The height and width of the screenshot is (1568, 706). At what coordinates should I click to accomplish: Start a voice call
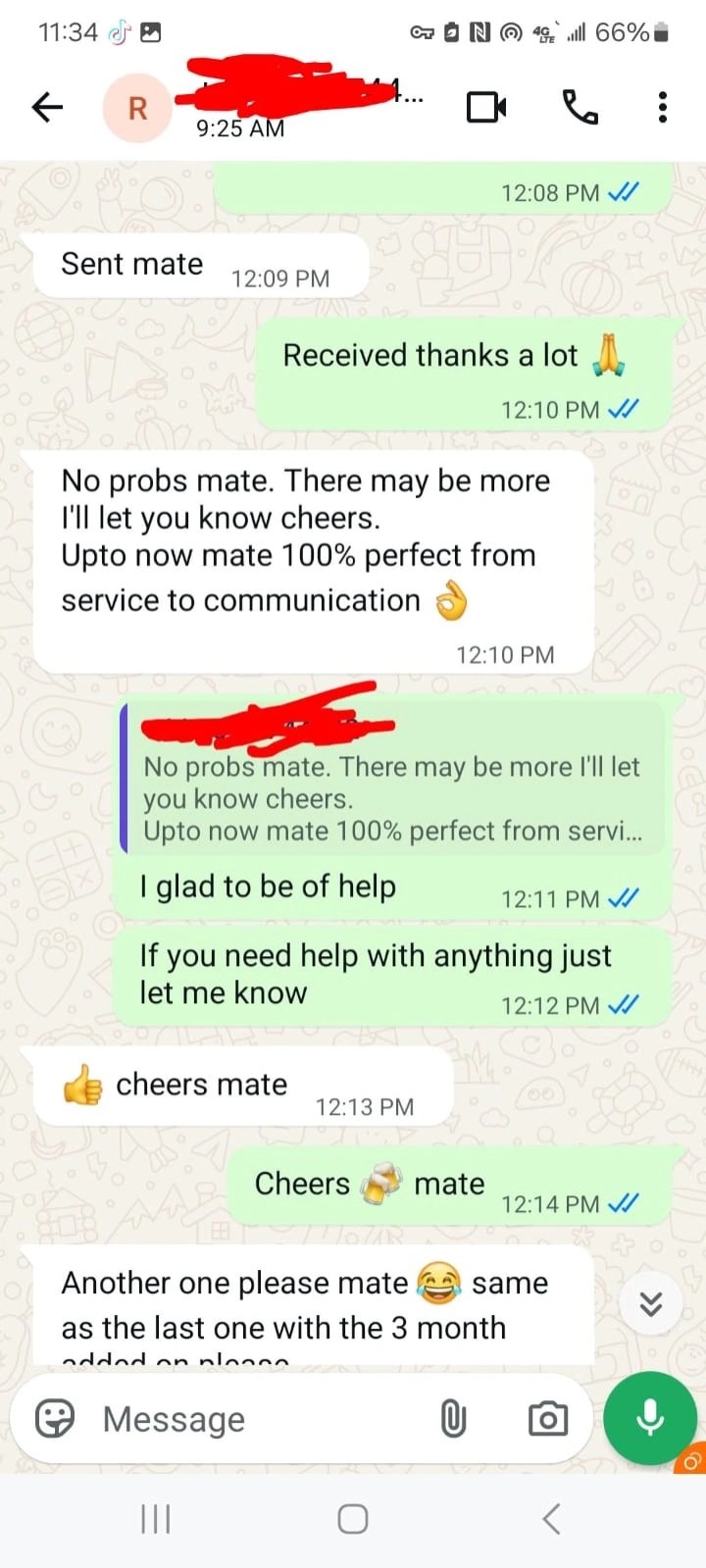(x=580, y=107)
